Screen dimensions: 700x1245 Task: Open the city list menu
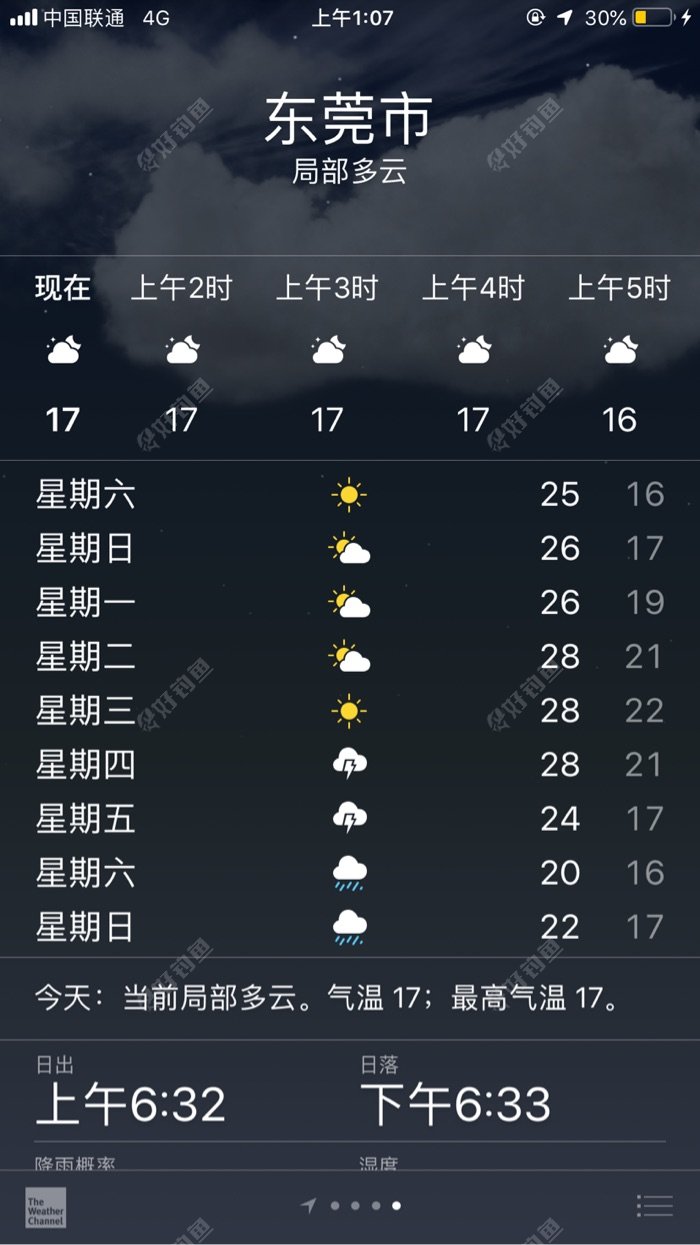(x=655, y=1206)
